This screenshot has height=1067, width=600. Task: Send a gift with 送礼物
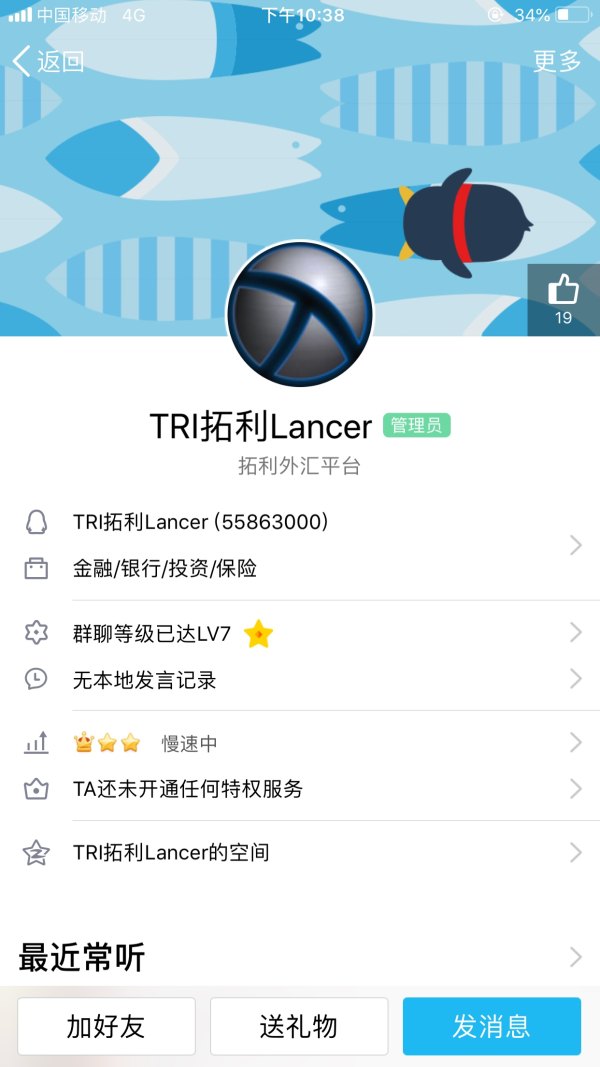click(x=299, y=1026)
